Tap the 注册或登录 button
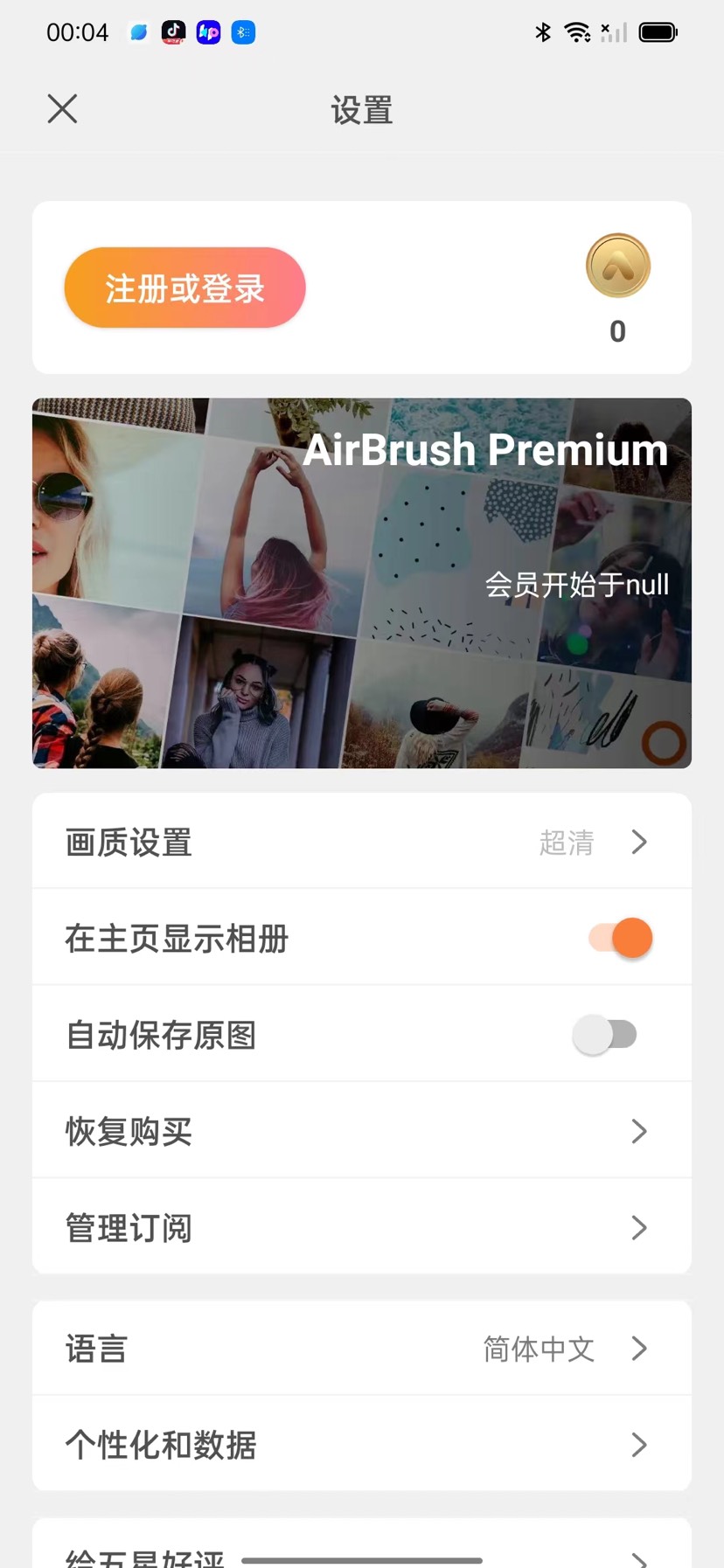724x1568 pixels. 184,288
